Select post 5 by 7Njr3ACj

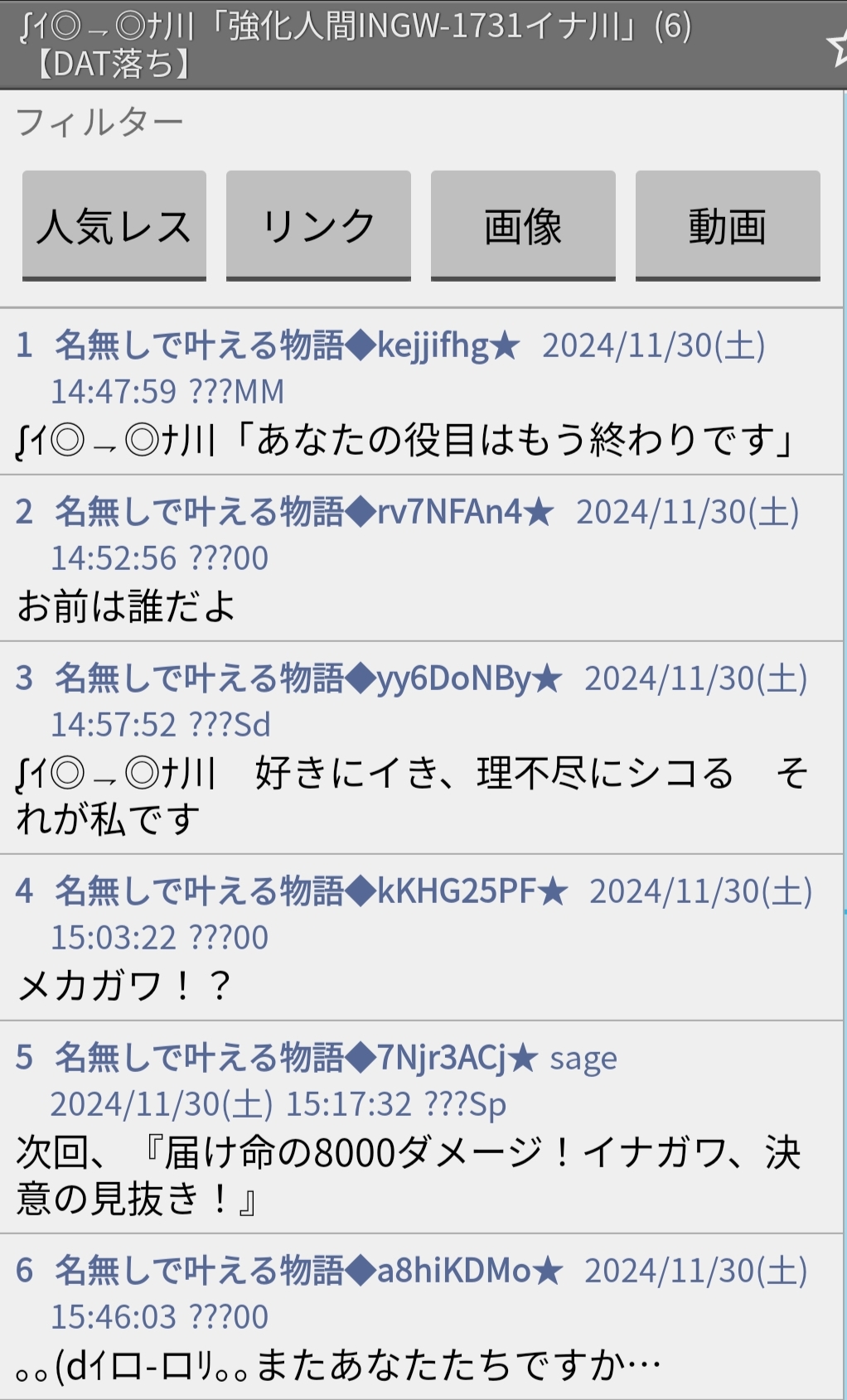coord(422,1127)
